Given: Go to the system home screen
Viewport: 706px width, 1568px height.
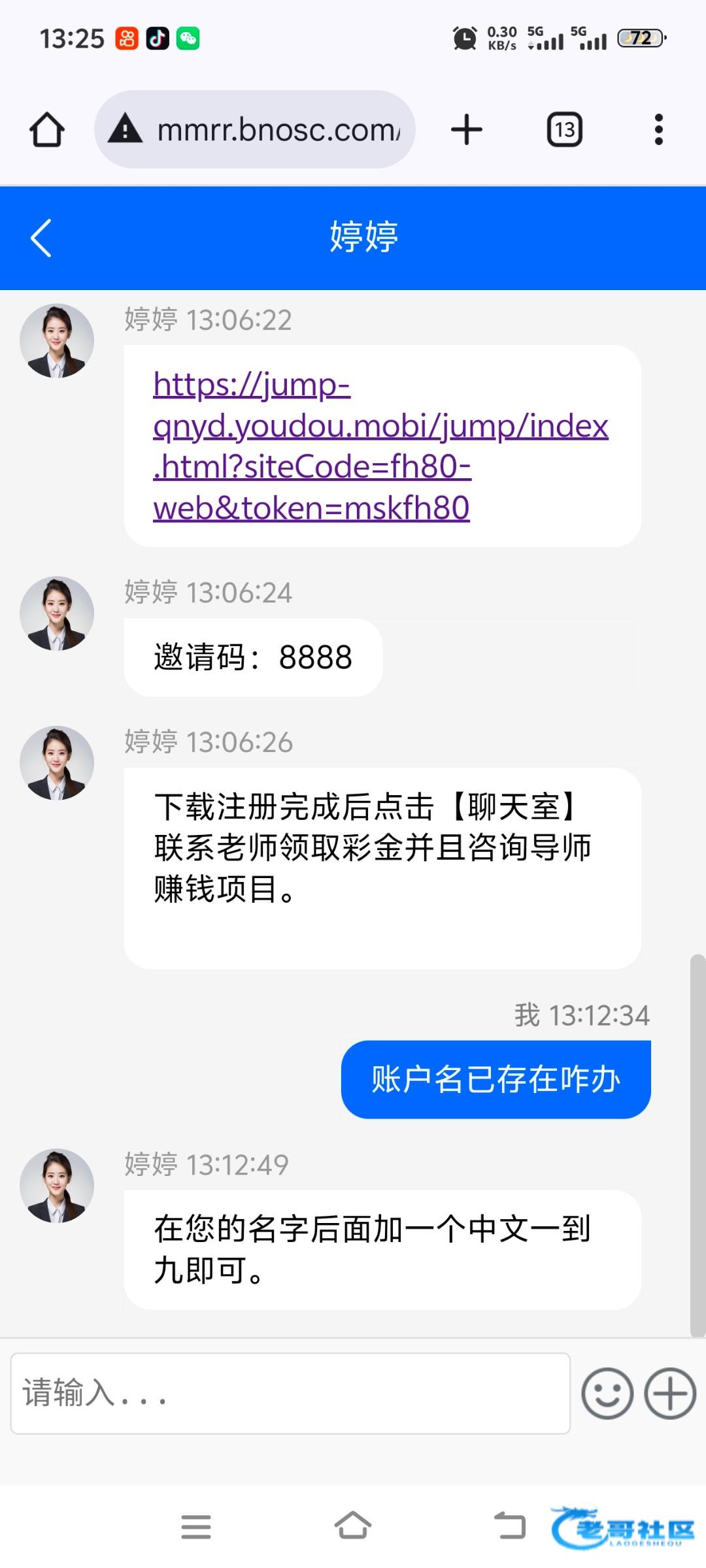Looking at the screenshot, I should pos(353,1527).
